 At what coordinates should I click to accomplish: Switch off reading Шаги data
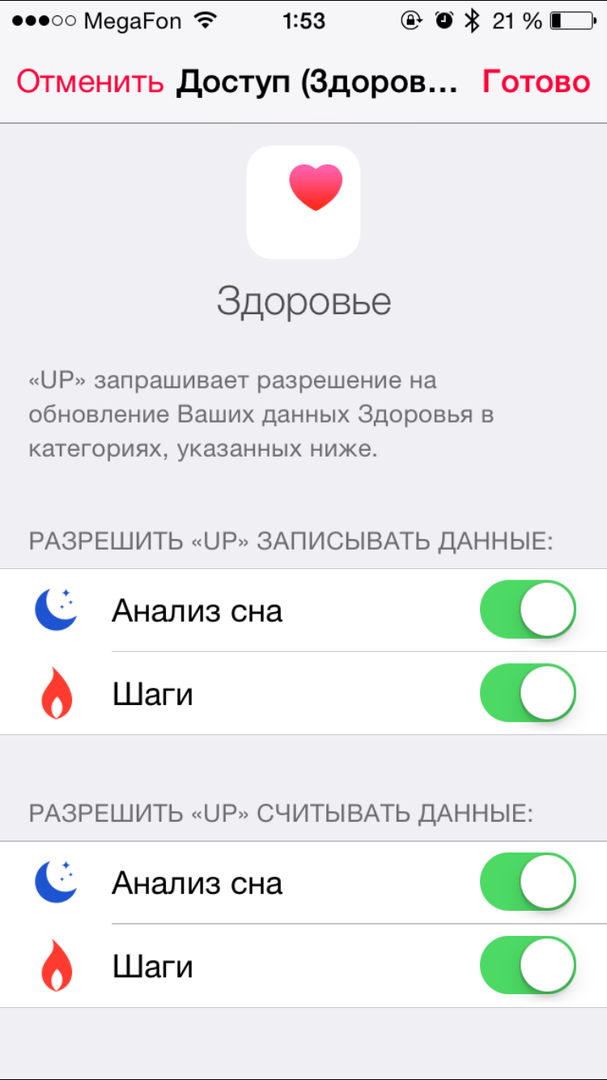(528, 966)
